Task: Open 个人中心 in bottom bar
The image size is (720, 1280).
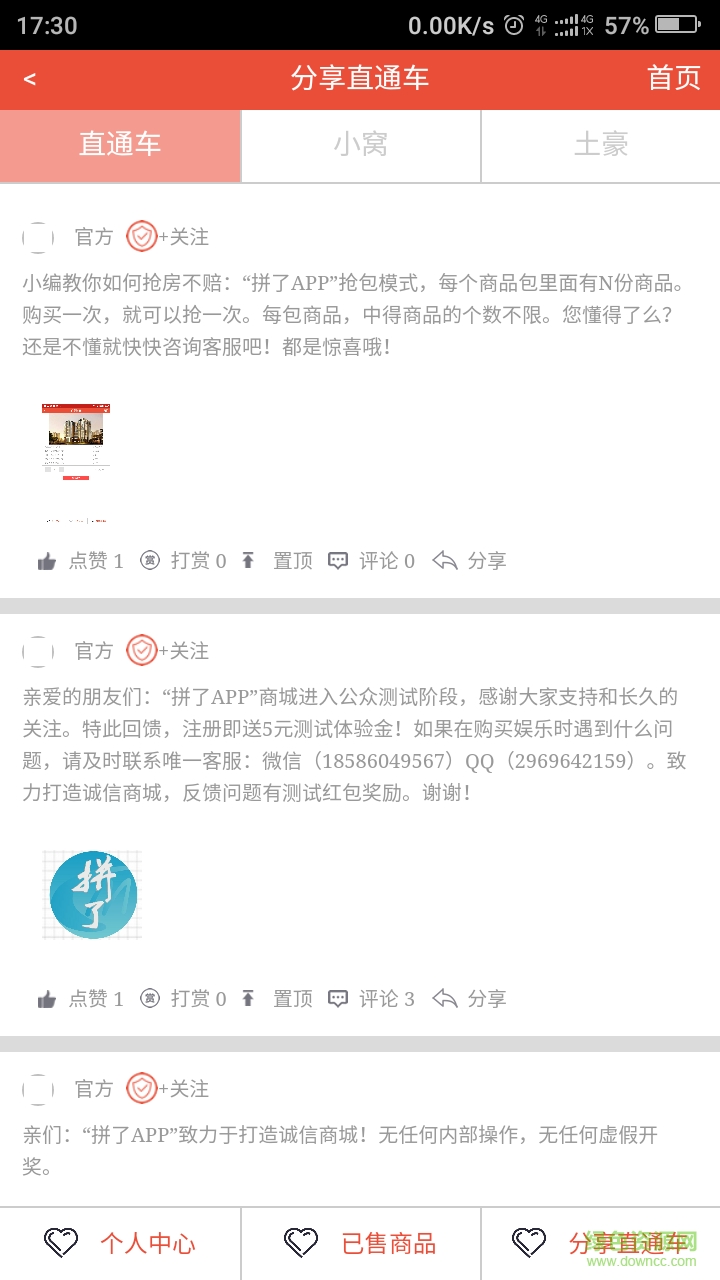Action: click(120, 1243)
